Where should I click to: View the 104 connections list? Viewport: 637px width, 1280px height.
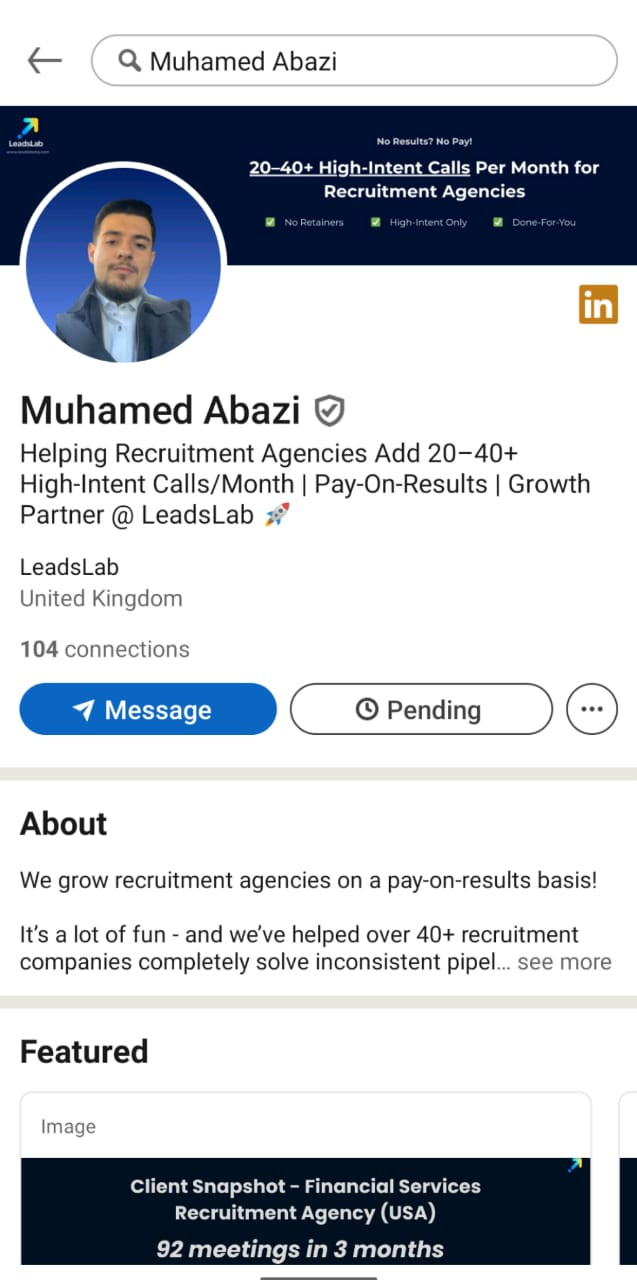pos(105,649)
